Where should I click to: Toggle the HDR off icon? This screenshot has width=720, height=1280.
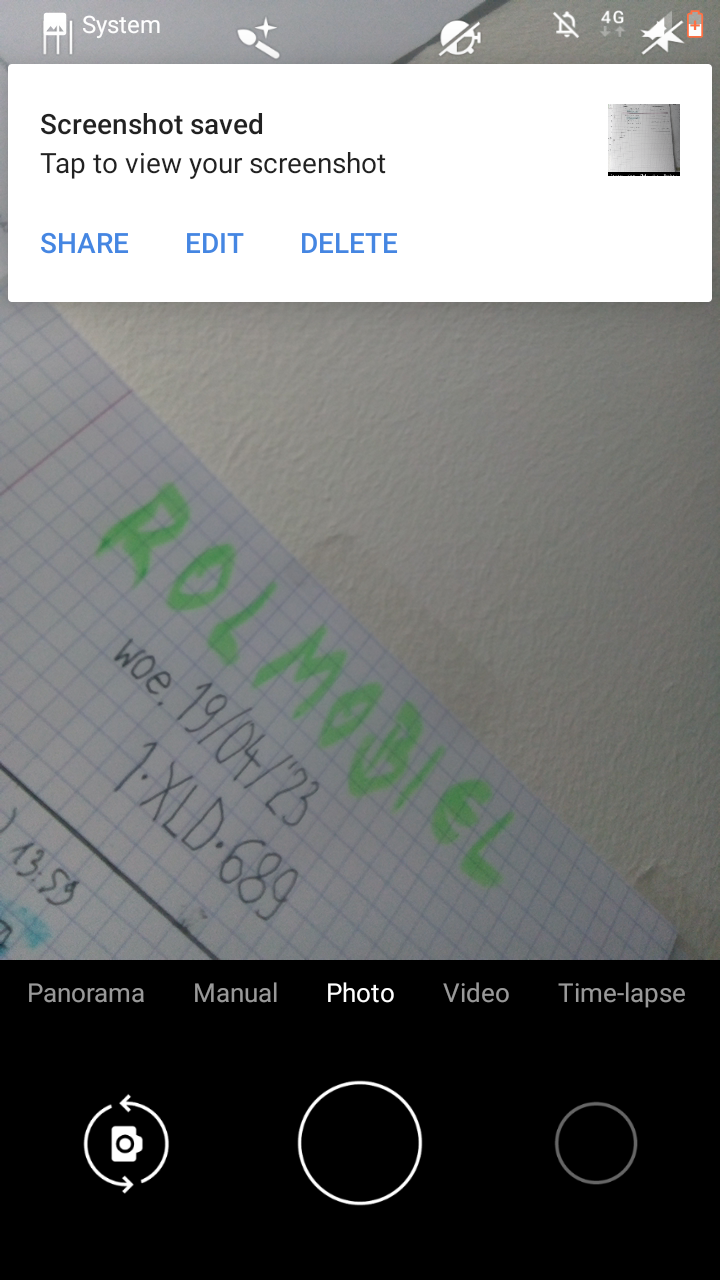[x=461, y=38]
